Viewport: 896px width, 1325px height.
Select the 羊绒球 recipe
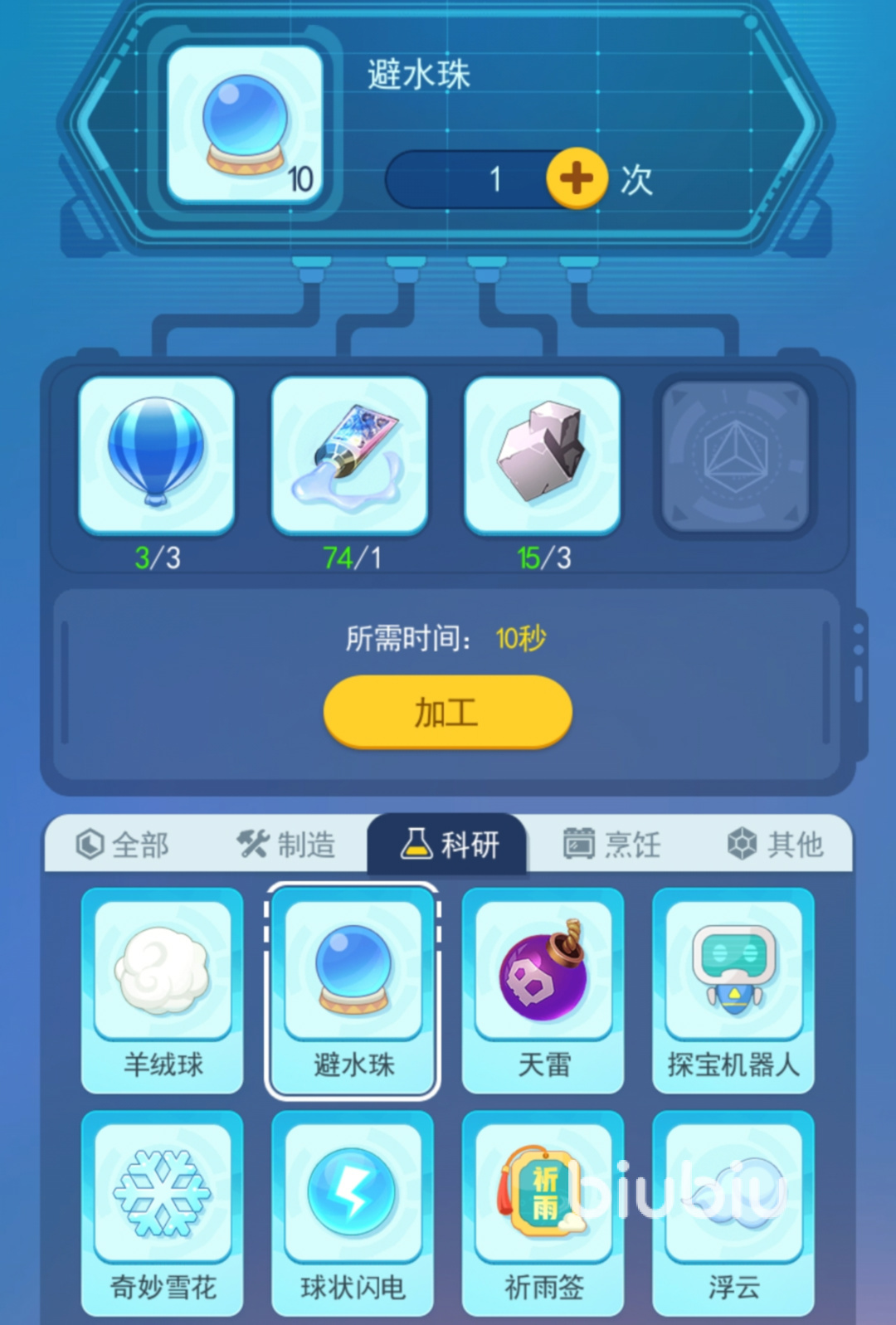click(x=163, y=990)
